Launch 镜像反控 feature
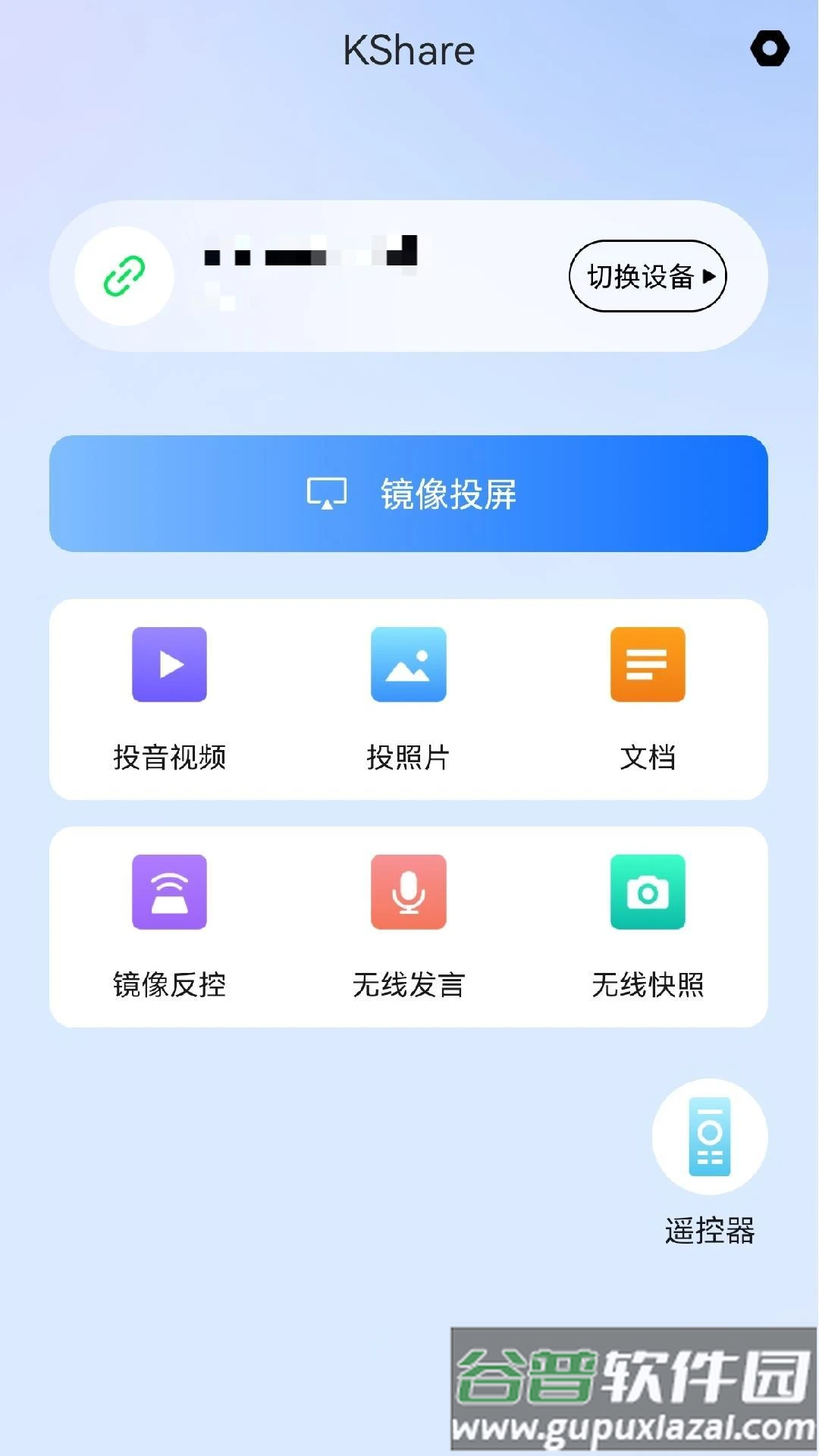Image resolution: width=819 pixels, height=1456 pixels. [x=169, y=925]
